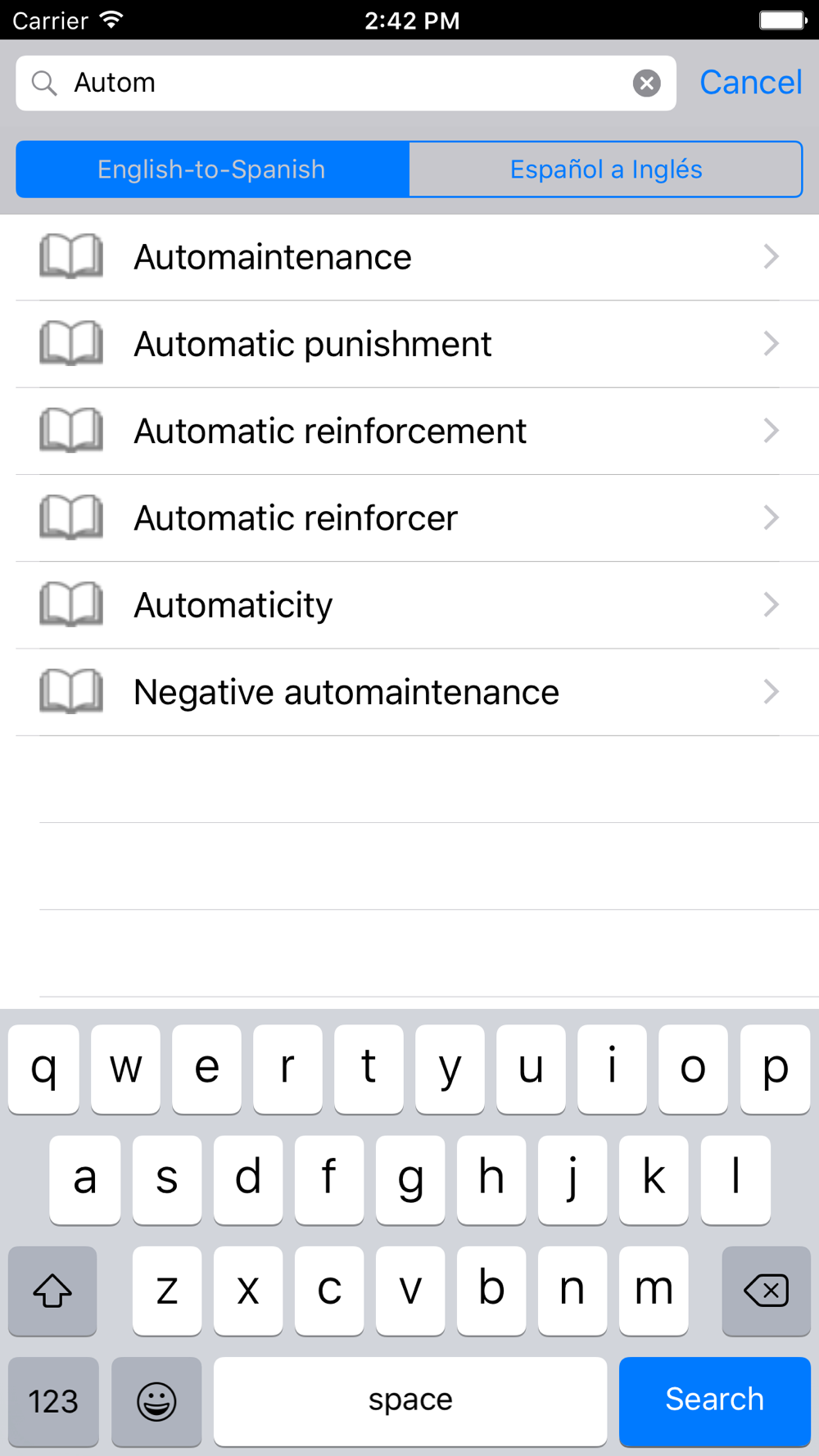Switch to Español a Inglés
Image resolution: width=819 pixels, height=1456 pixels.
pyautogui.click(x=606, y=170)
